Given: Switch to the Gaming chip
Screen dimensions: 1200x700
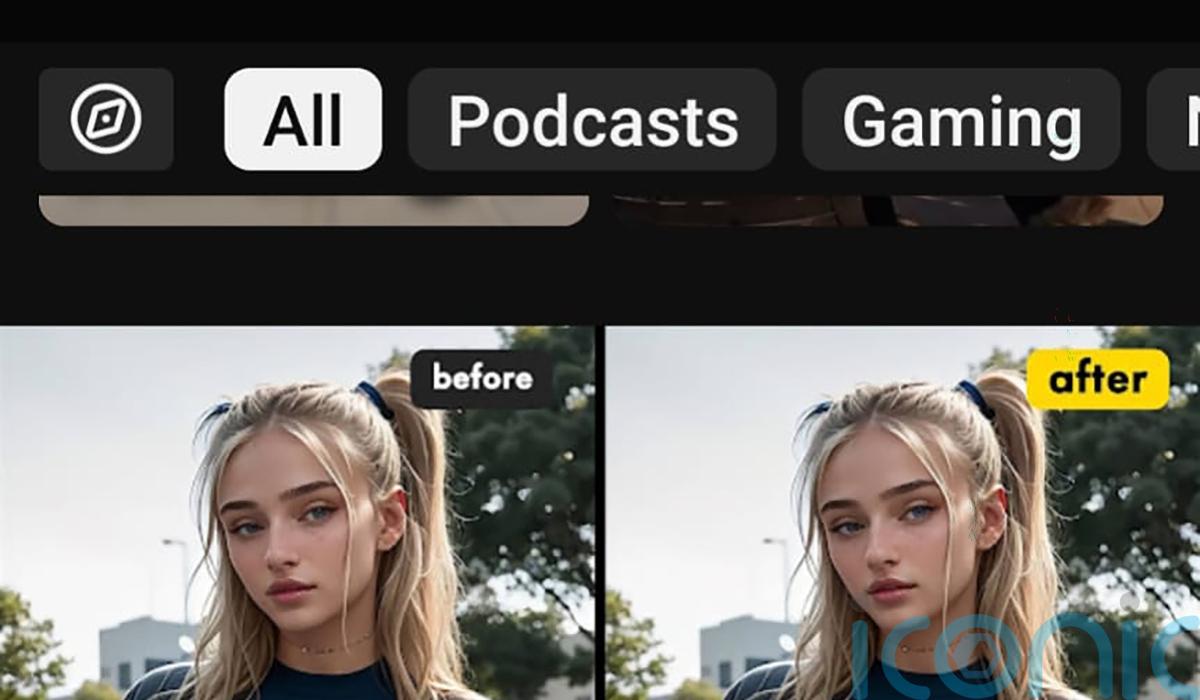Looking at the screenshot, I should [x=961, y=119].
